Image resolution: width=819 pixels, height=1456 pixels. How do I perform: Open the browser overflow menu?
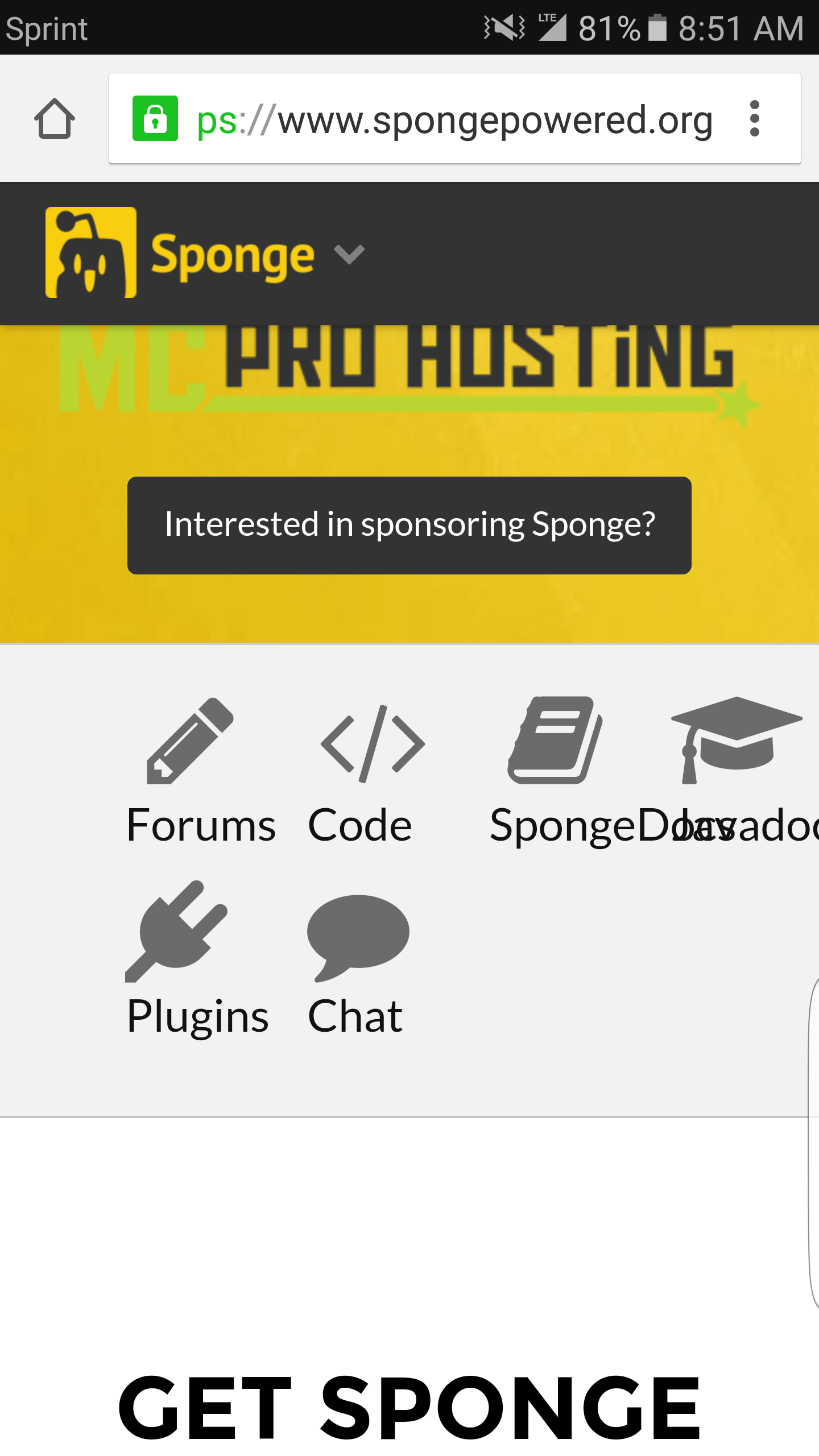tap(755, 118)
